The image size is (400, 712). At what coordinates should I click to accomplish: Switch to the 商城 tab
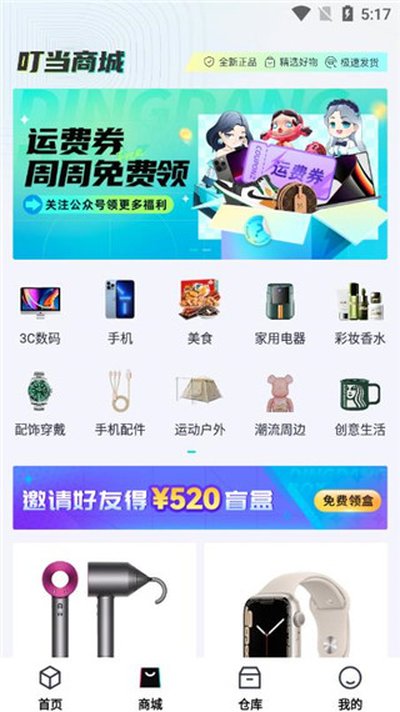150,687
